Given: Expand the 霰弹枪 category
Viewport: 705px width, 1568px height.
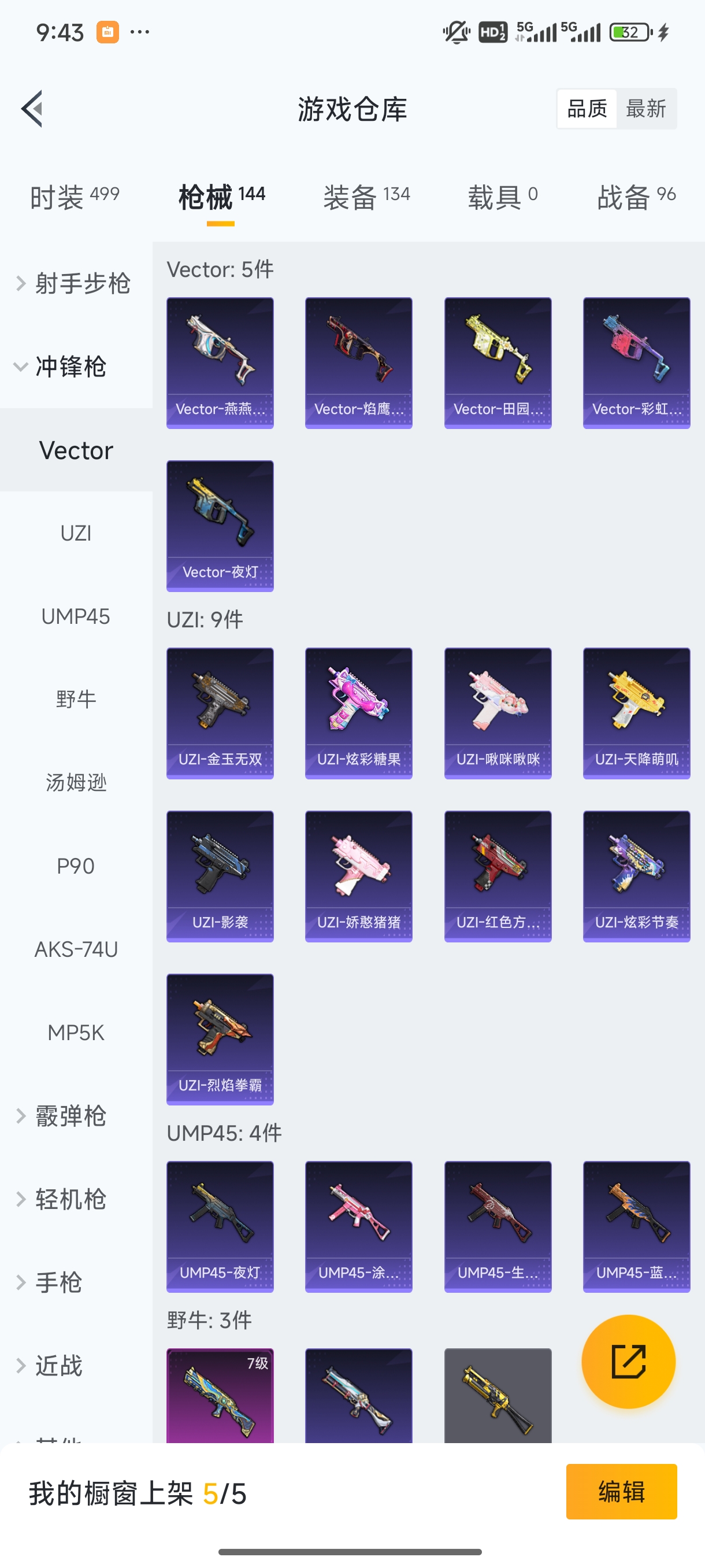Looking at the screenshot, I should pyautogui.click(x=70, y=1116).
